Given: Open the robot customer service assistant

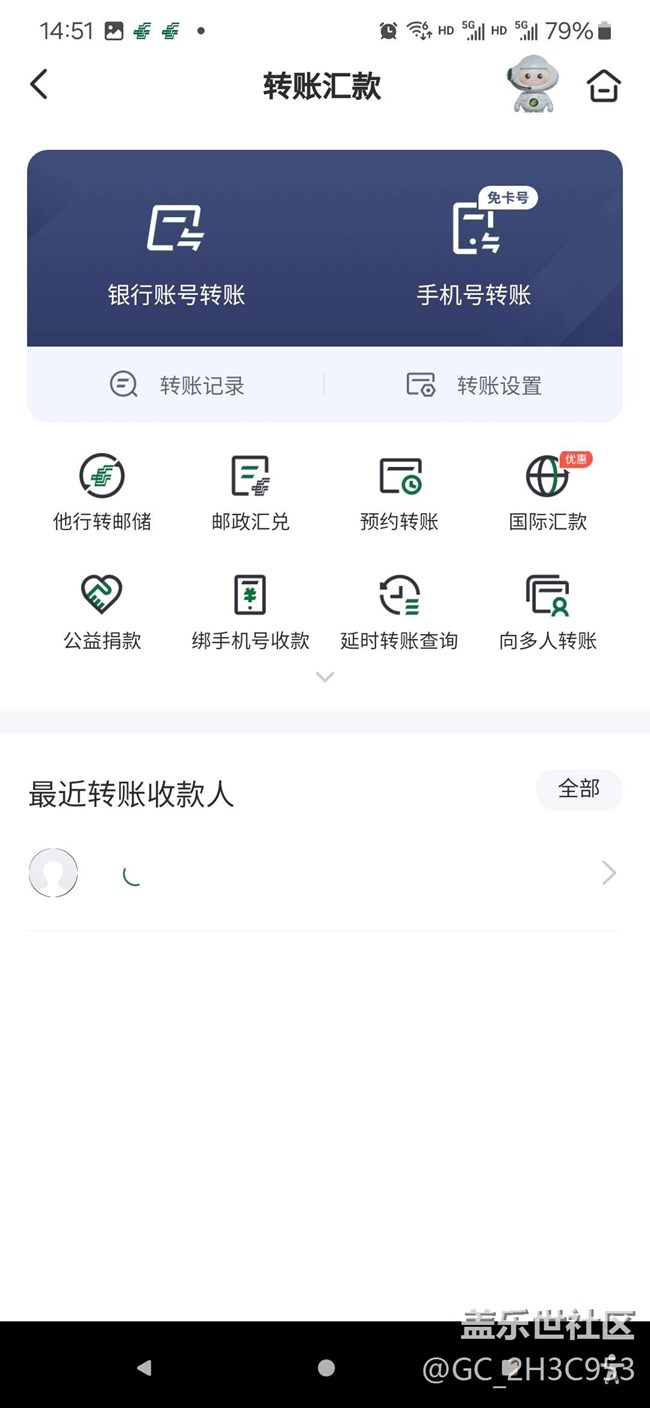Looking at the screenshot, I should pos(532,85).
